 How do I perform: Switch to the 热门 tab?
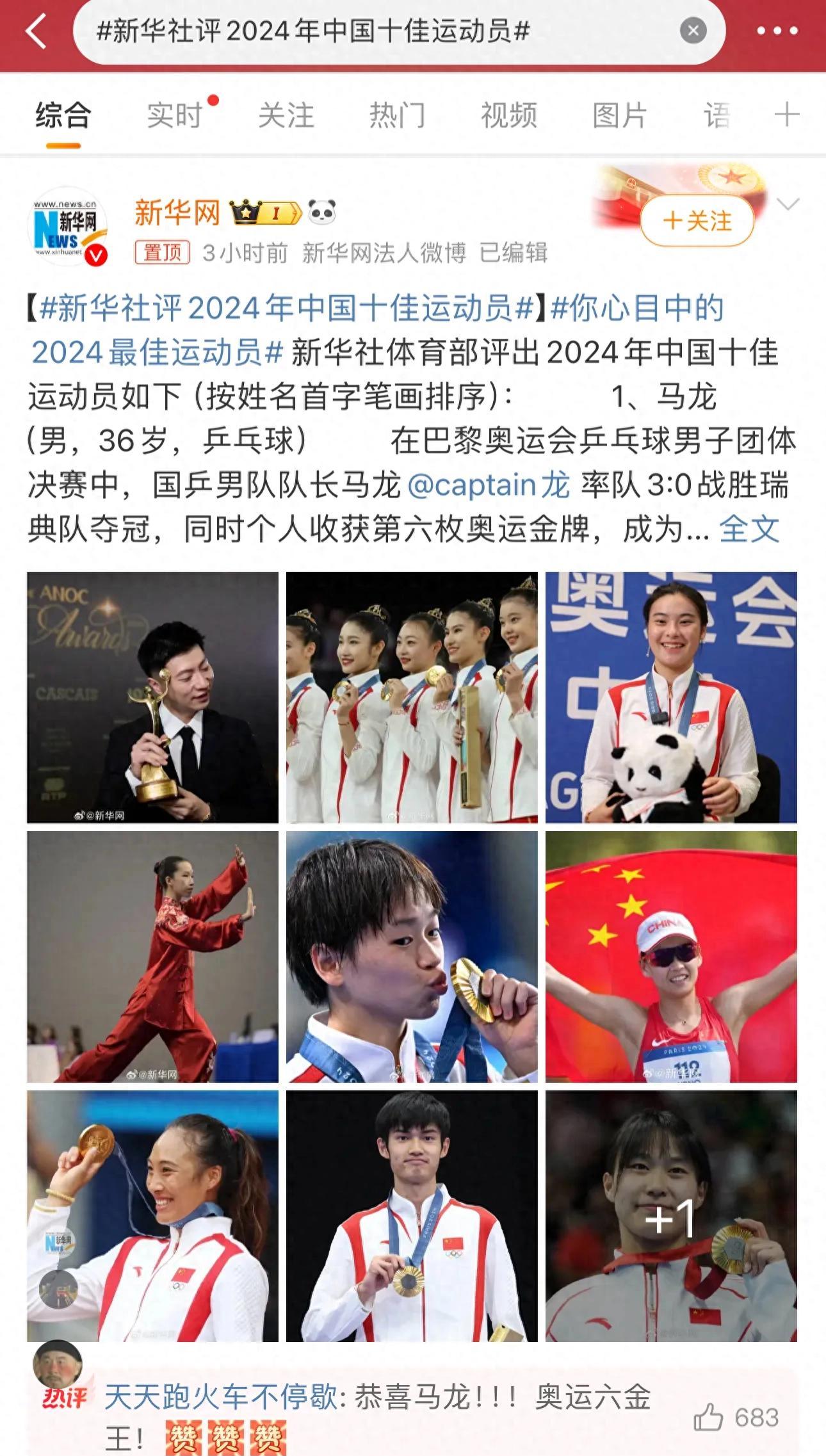(397, 116)
